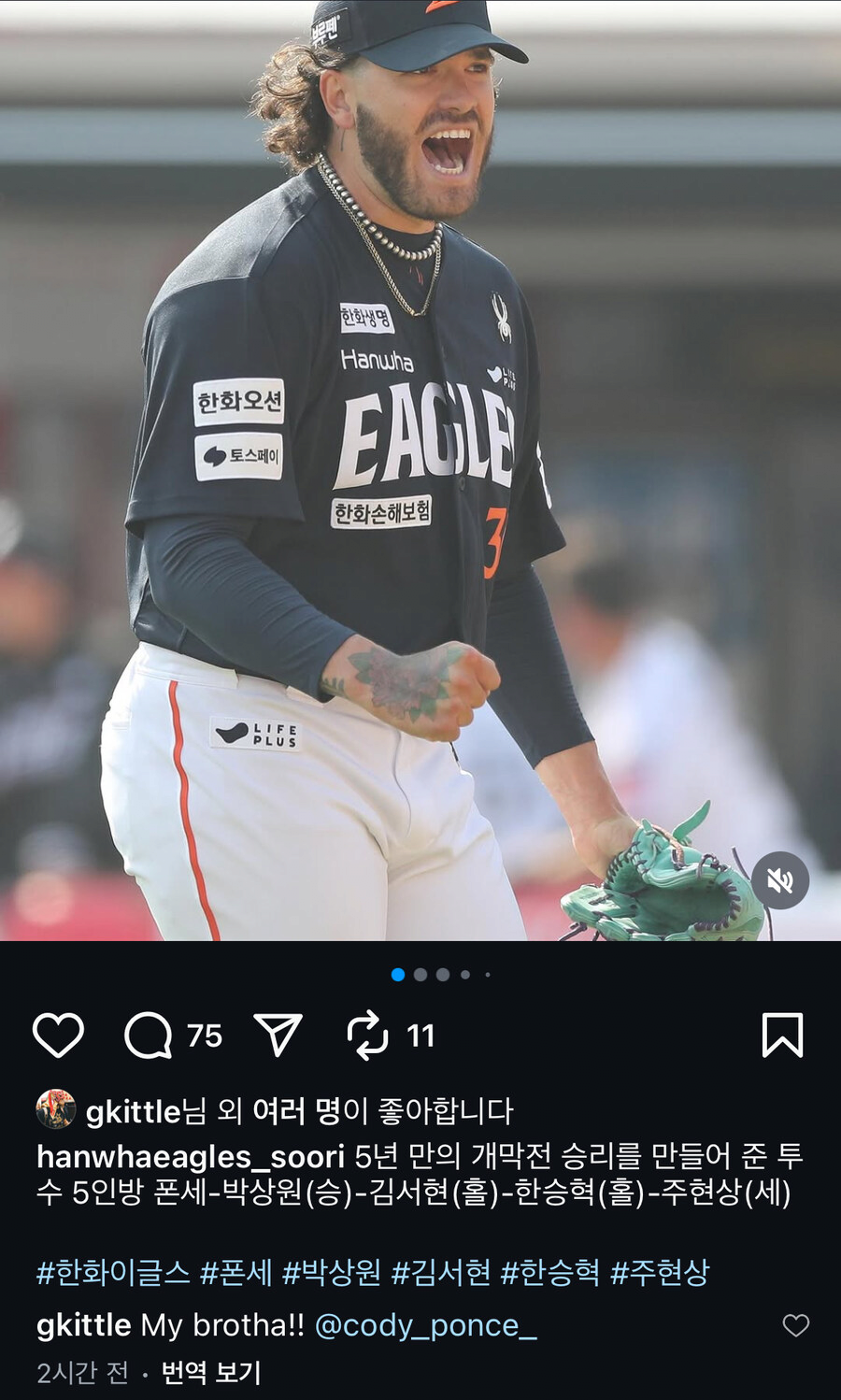Image resolution: width=841 pixels, height=1400 pixels.
Task: Like this post with the heart icon
Action: [58, 1035]
